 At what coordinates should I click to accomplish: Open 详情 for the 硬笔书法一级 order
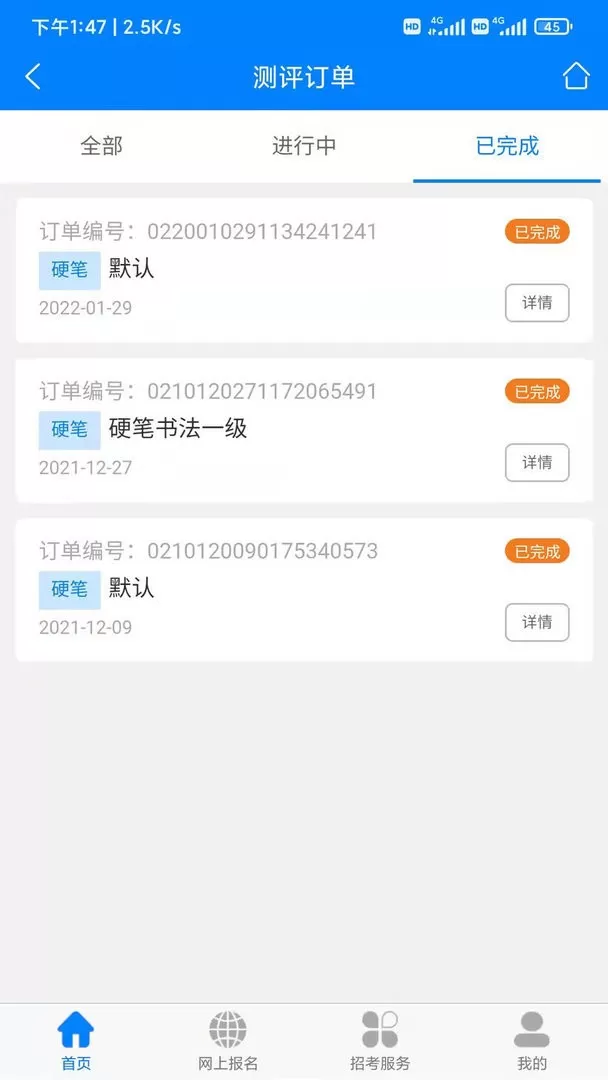pos(537,462)
